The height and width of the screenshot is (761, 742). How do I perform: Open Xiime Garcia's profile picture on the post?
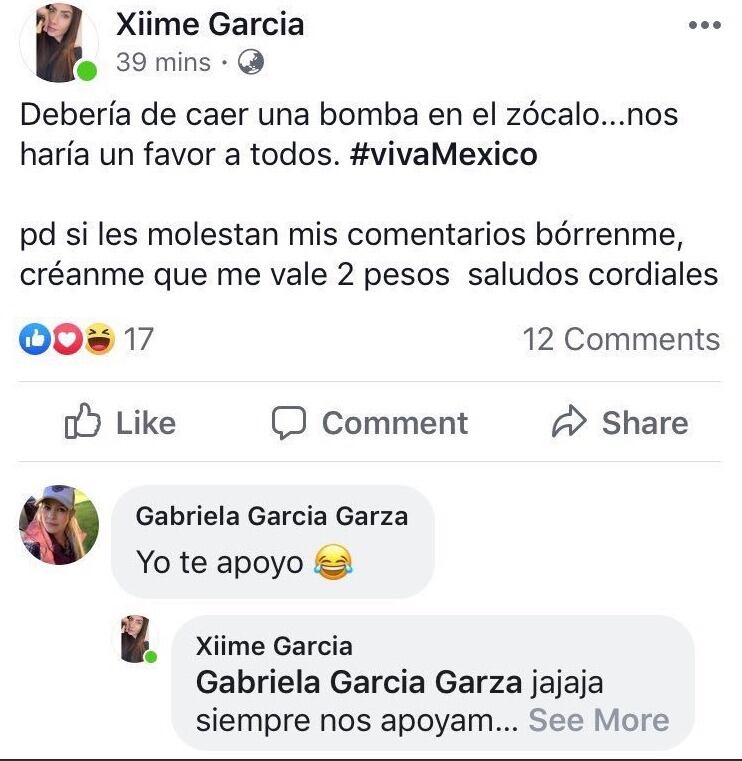(59, 43)
